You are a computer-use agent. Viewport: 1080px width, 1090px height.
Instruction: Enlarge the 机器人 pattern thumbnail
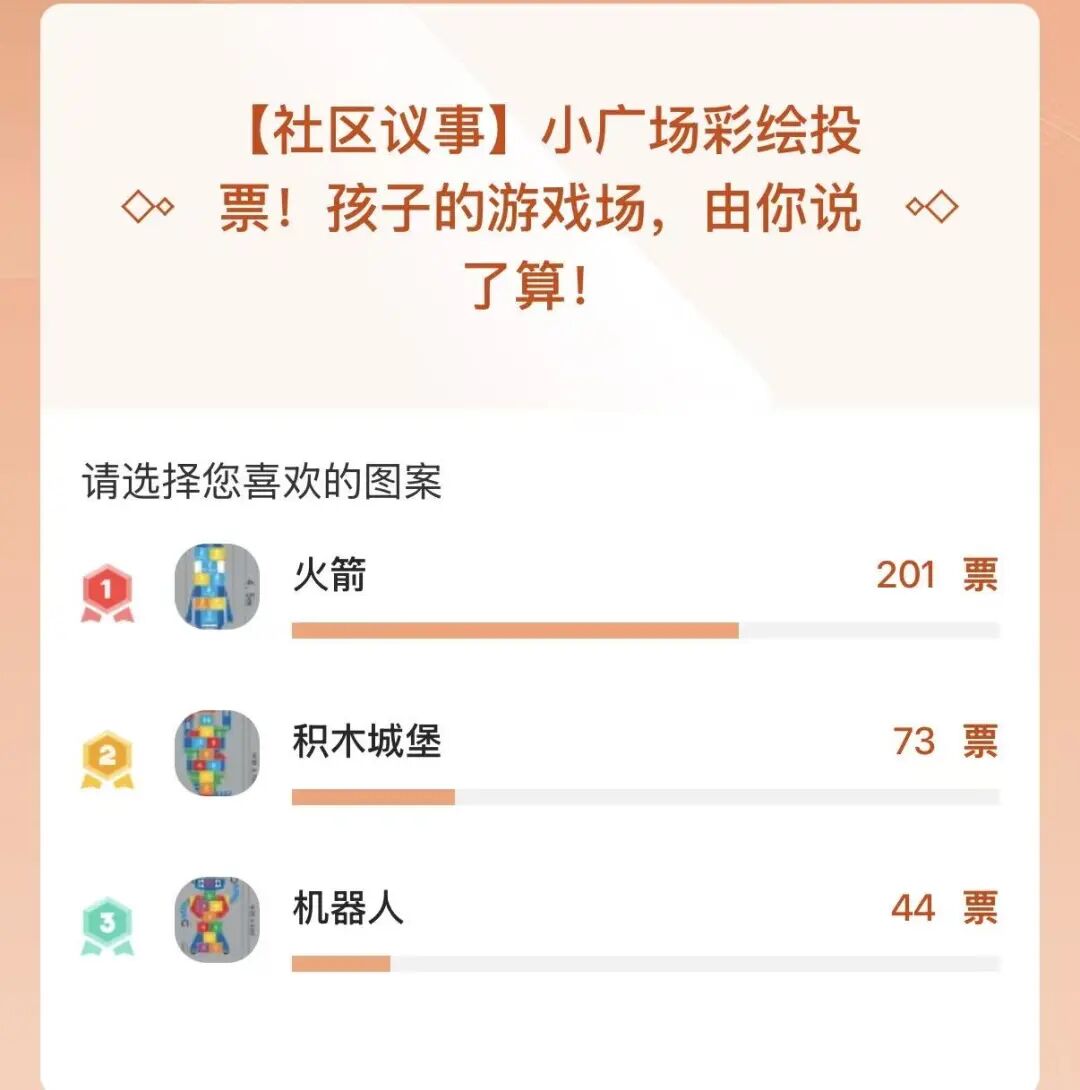coord(217,919)
